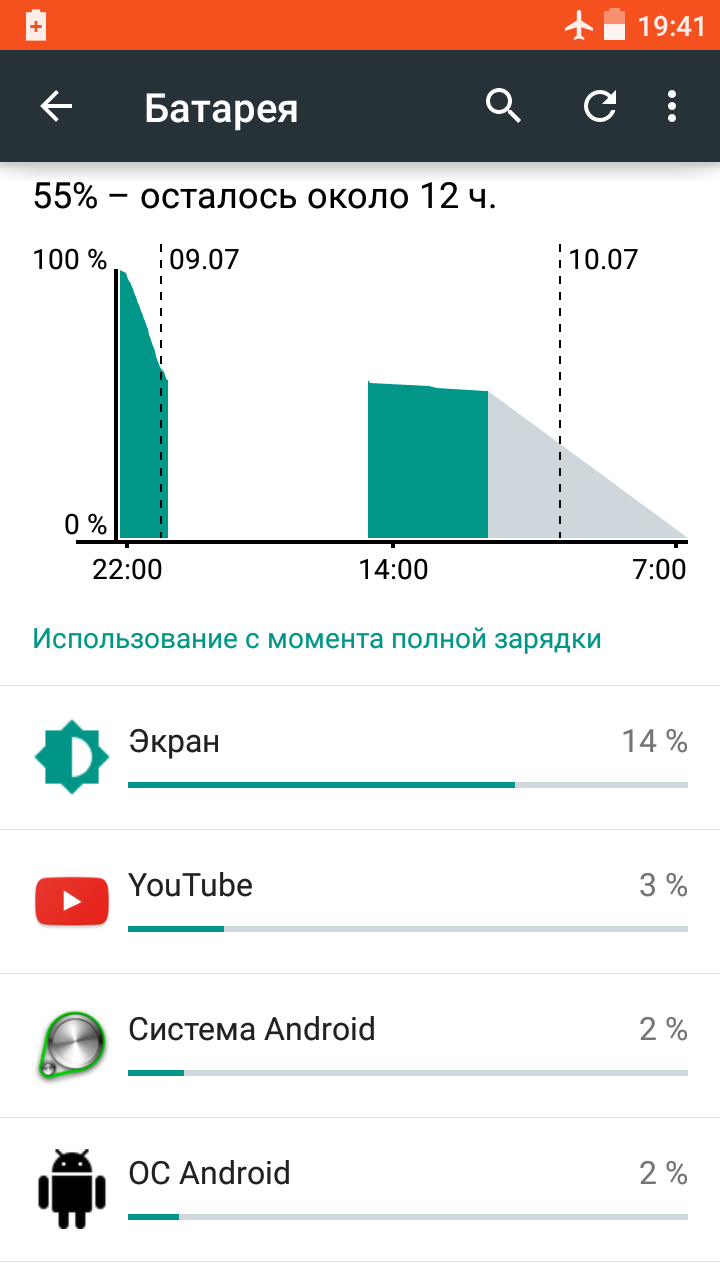720x1280 pixels.
Task: Show ОС Android usage details
Action: (x=360, y=1190)
